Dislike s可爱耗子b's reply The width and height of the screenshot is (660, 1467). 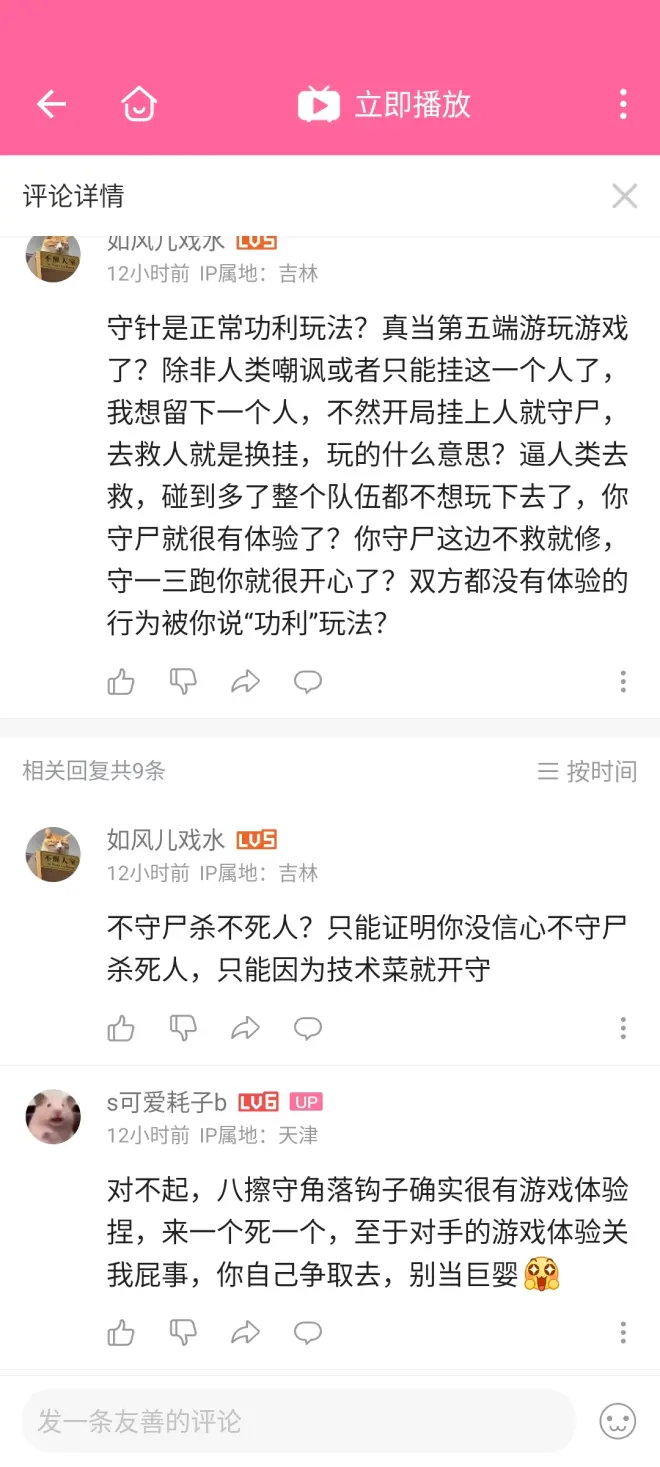click(x=183, y=1332)
